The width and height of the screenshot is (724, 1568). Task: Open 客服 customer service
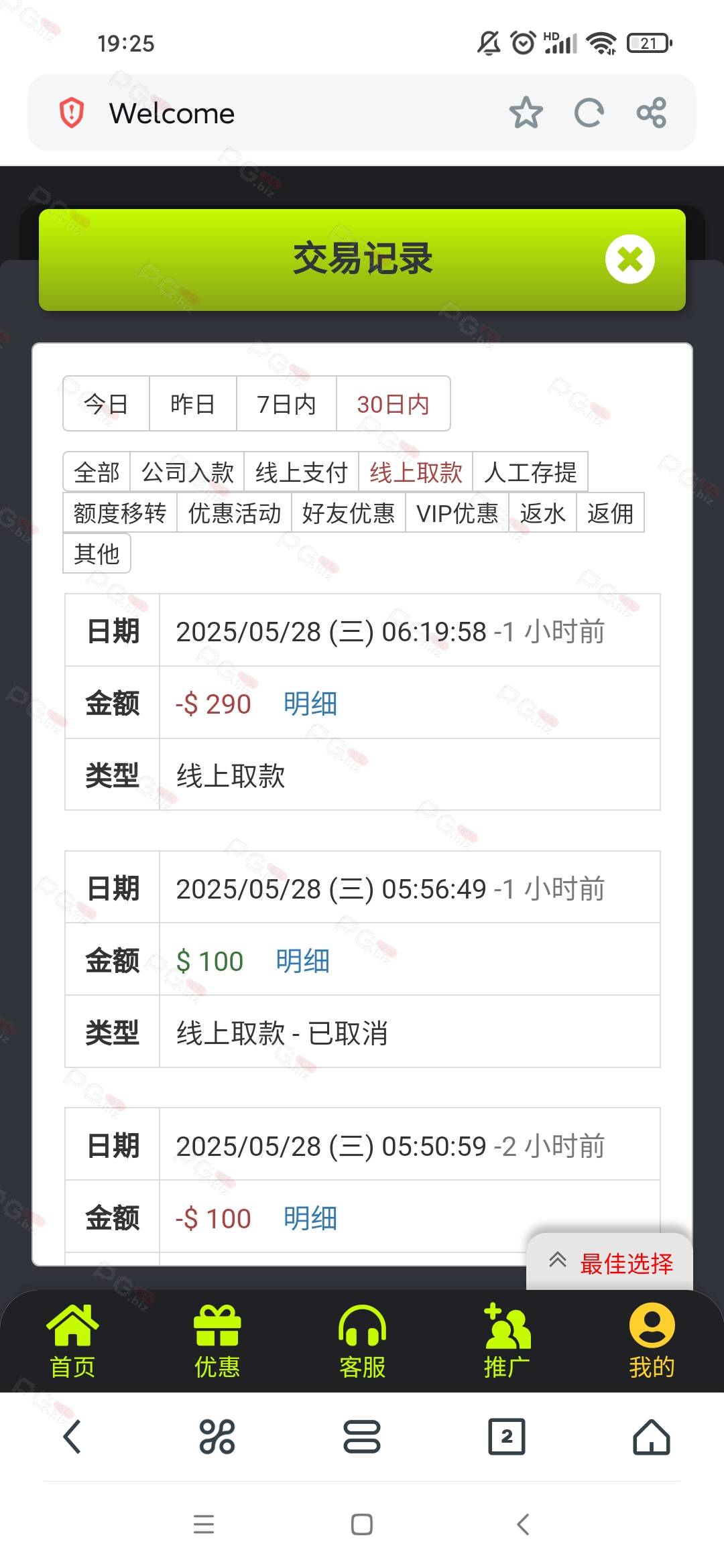(x=362, y=1342)
